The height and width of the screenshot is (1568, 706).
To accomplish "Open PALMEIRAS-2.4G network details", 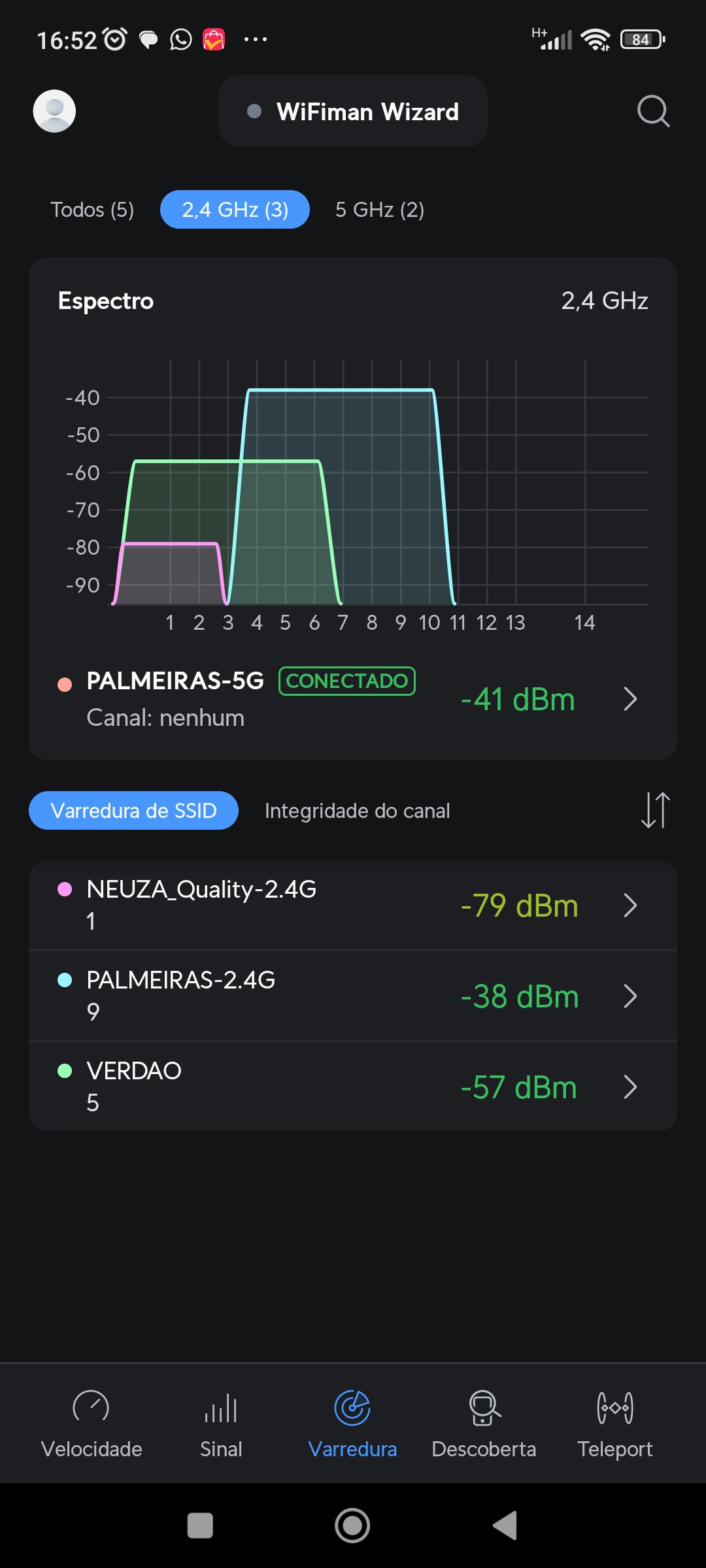I will (x=353, y=996).
